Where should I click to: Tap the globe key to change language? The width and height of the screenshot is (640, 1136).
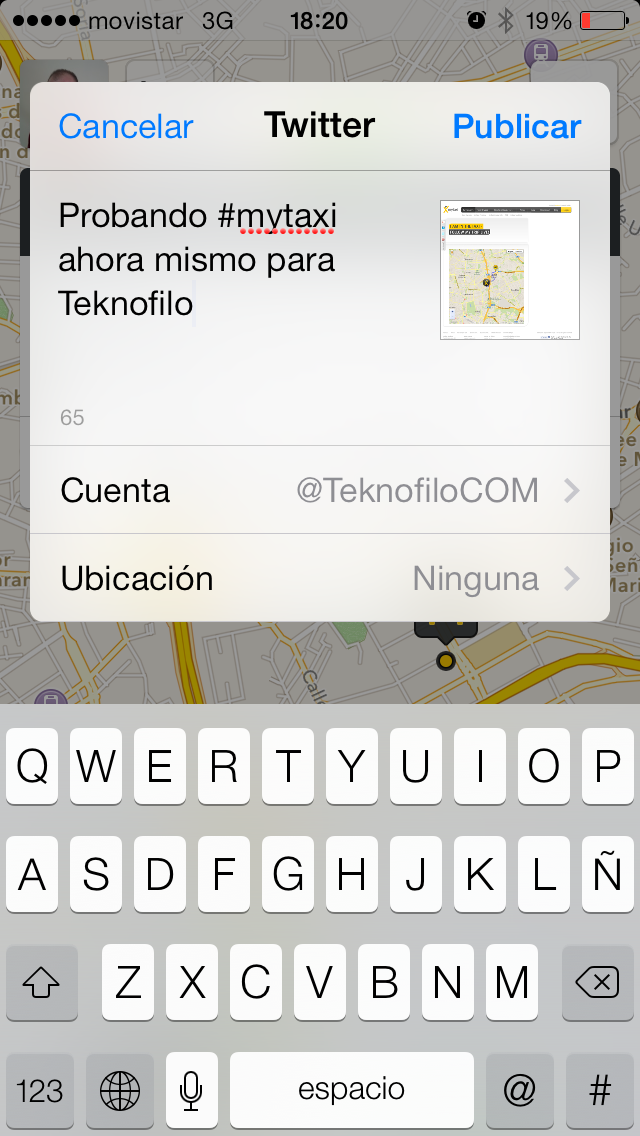click(120, 1090)
